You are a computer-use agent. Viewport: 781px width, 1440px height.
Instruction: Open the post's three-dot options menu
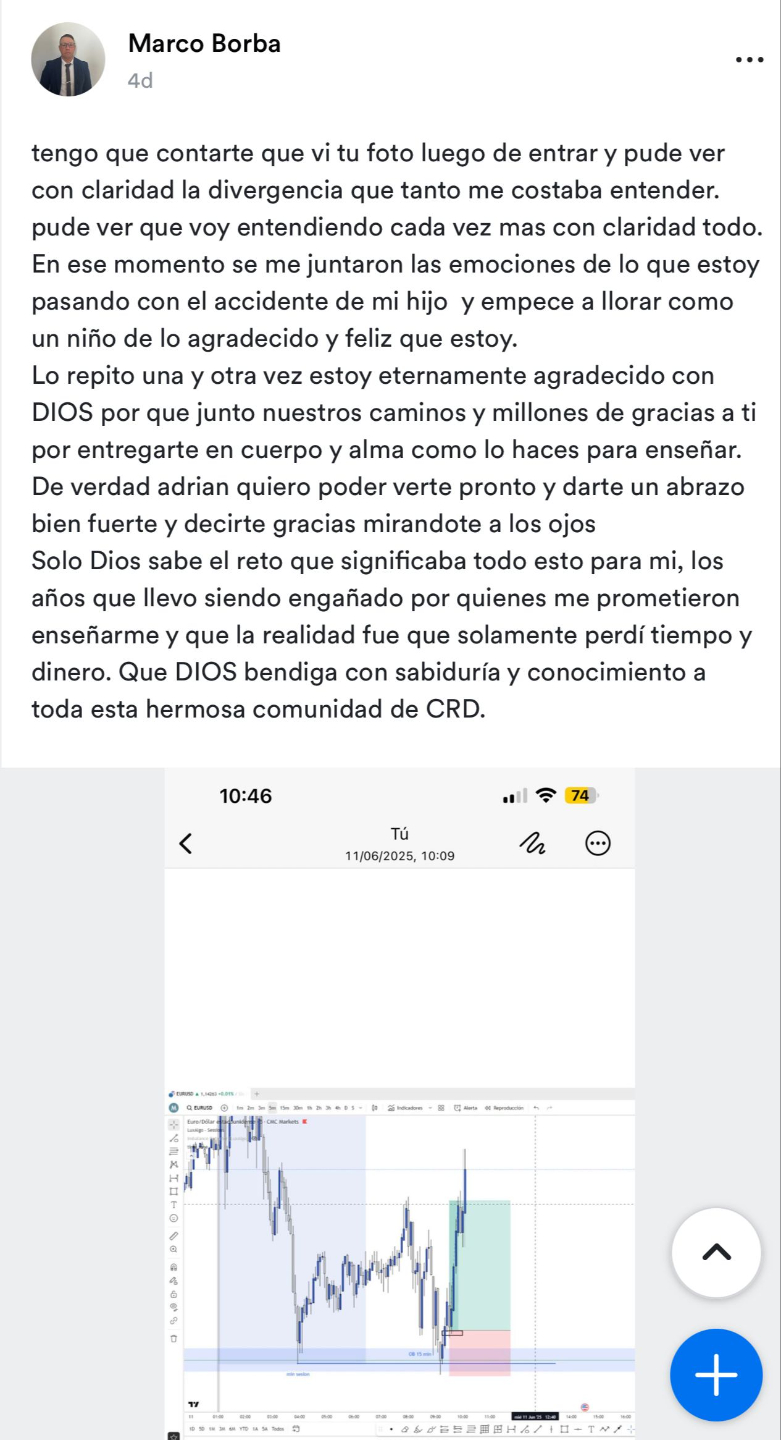click(748, 60)
